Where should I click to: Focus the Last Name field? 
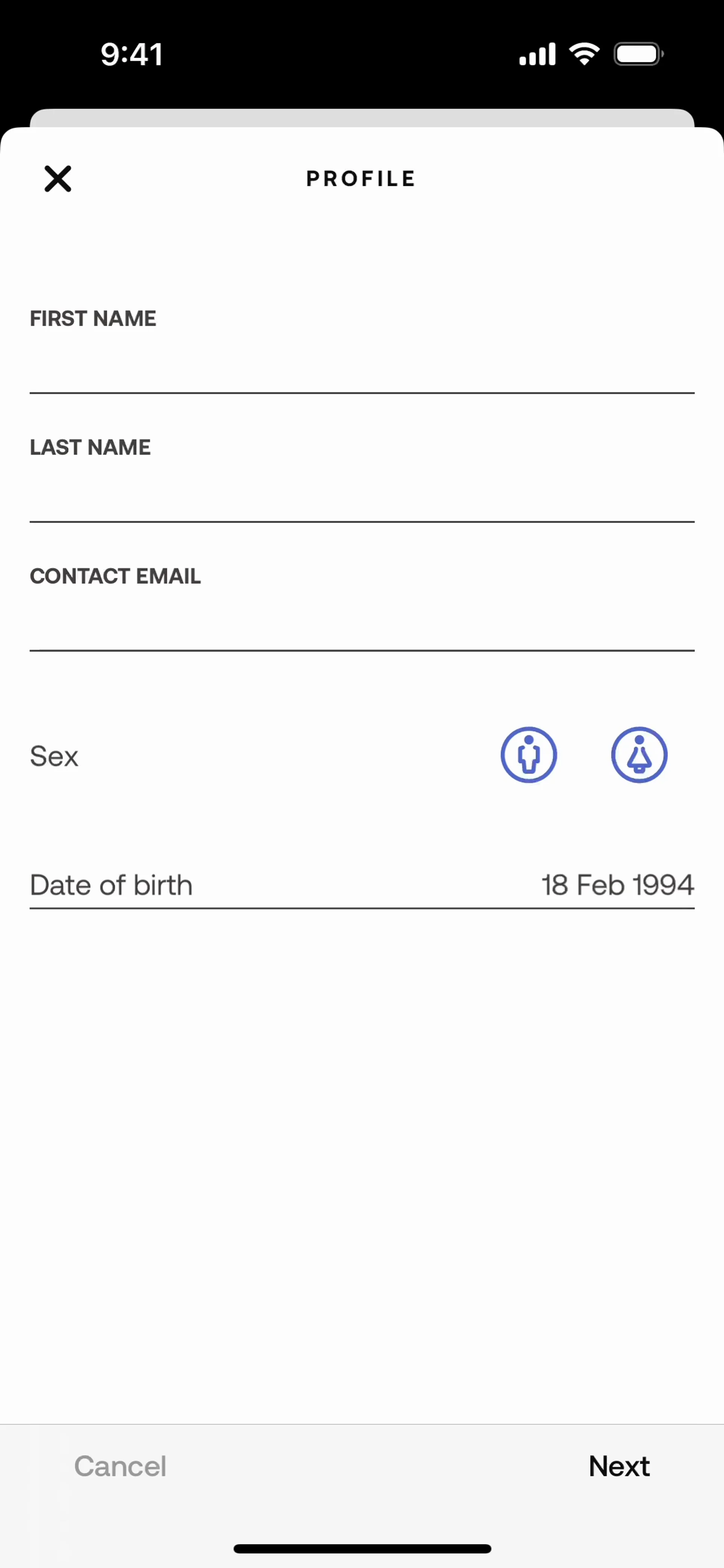tap(362, 494)
